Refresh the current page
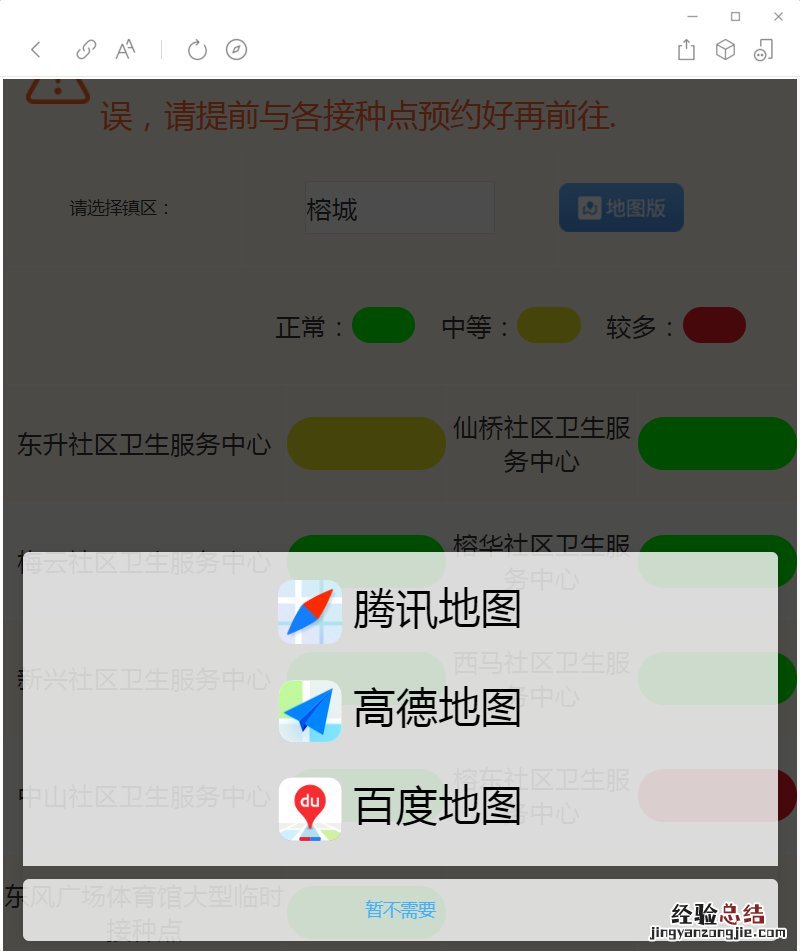The image size is (800, 951). point(197,50)
